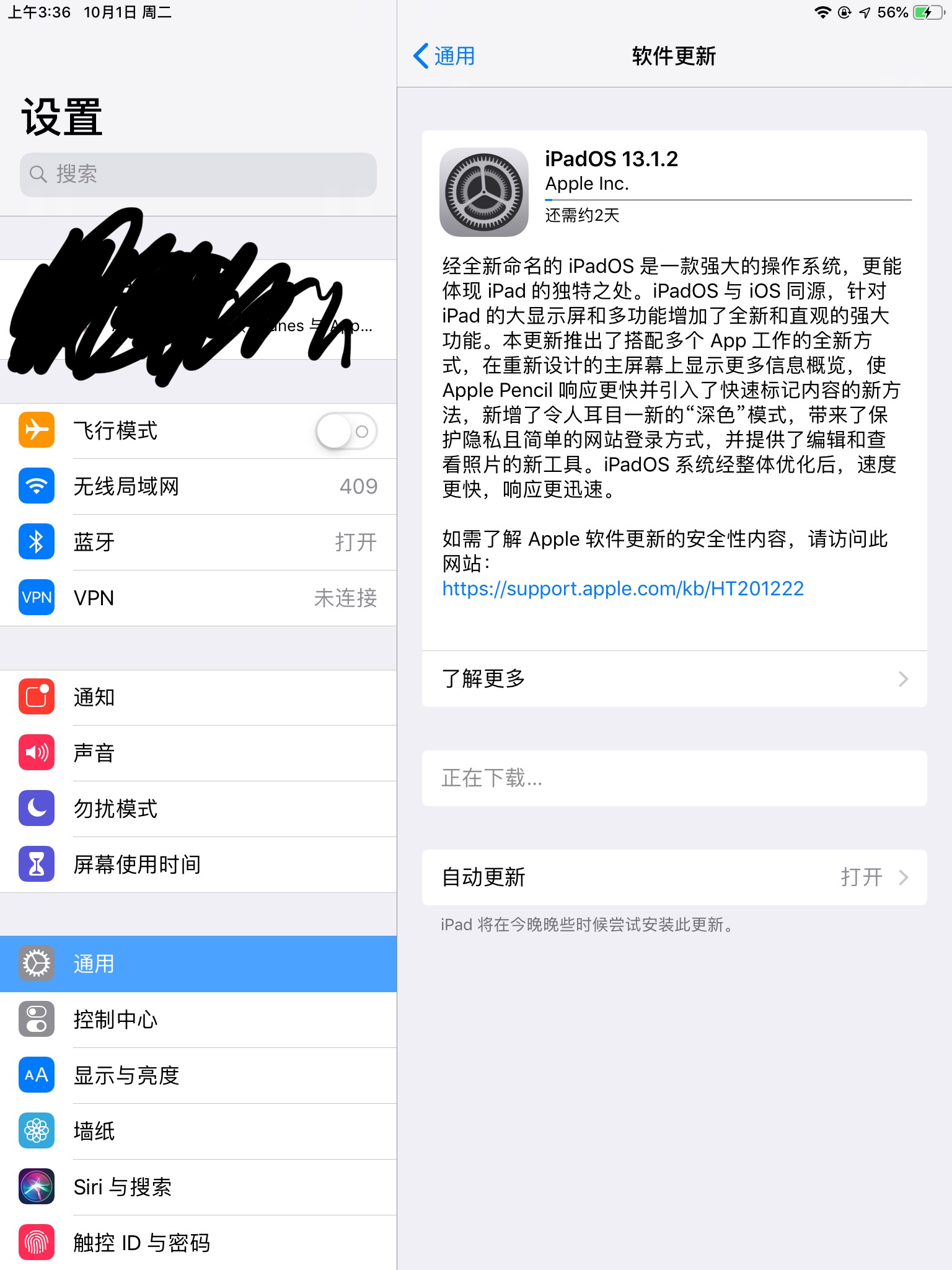Open 蓝牙 settings
Viewport: 952px width, 1270px height.
pyautogui.click(x=198, y=543)
